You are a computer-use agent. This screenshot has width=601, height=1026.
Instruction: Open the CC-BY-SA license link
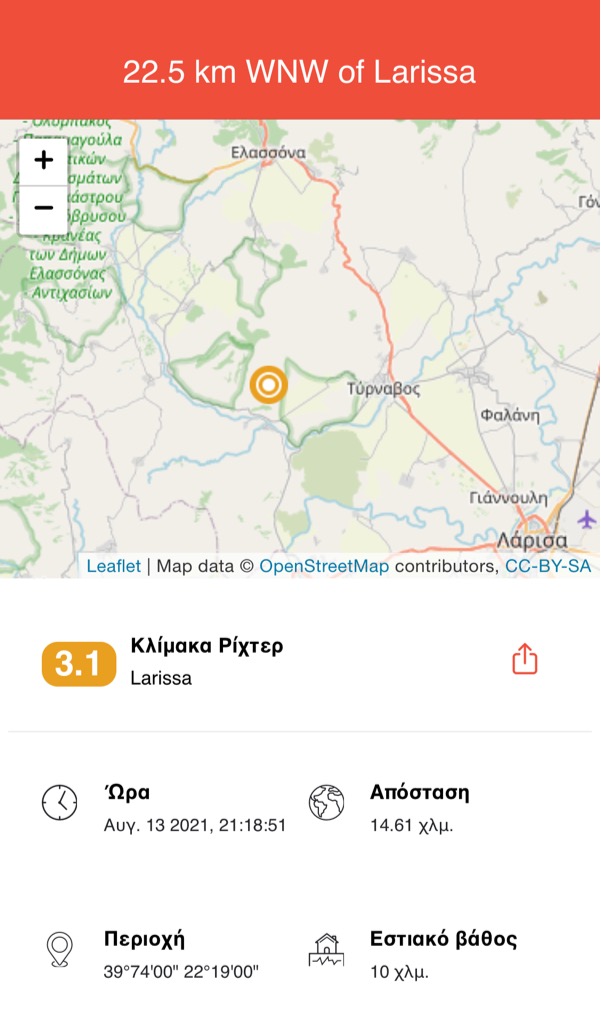[547, 567]
